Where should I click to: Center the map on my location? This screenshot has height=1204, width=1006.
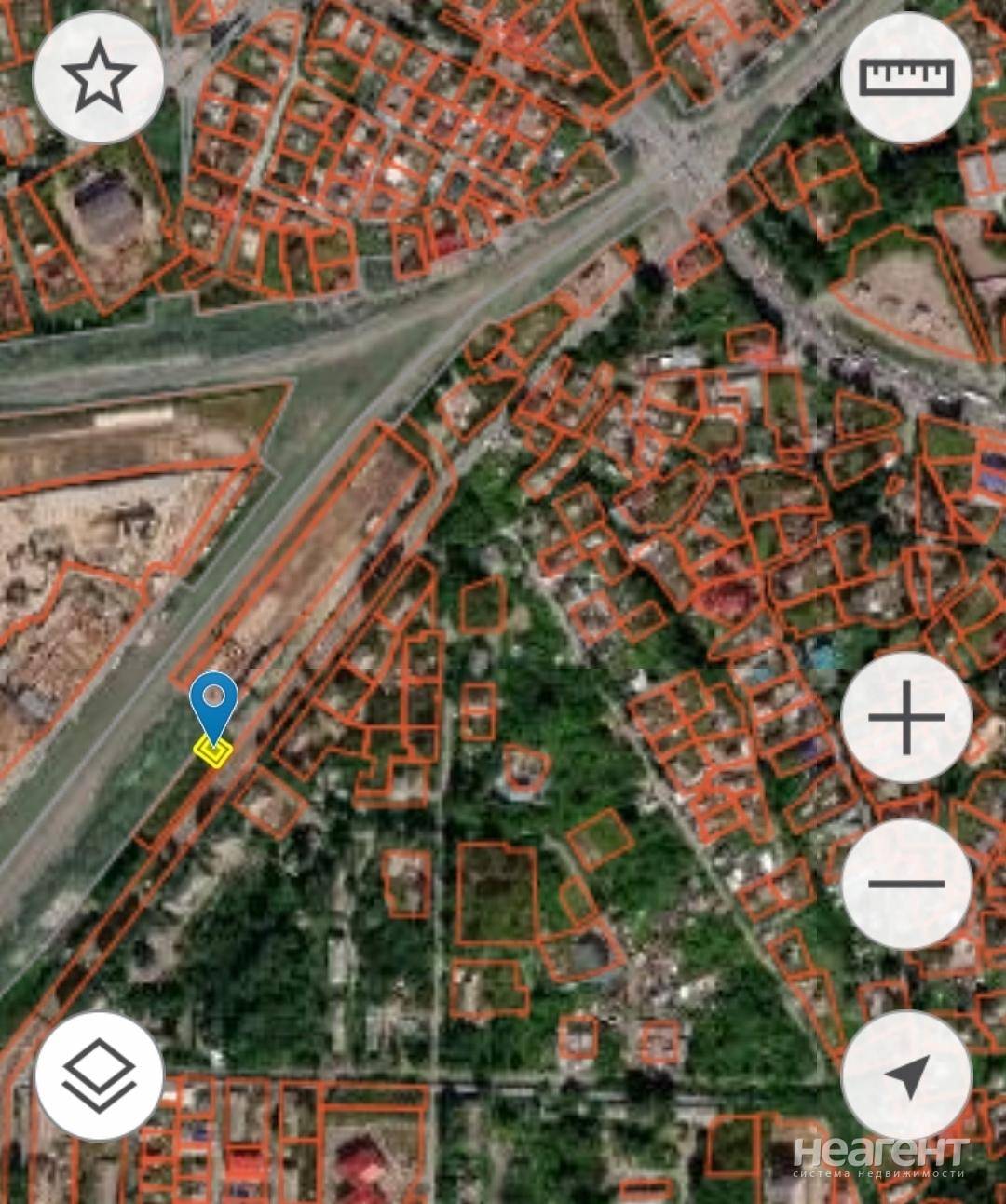click(x=906, y=1076)
